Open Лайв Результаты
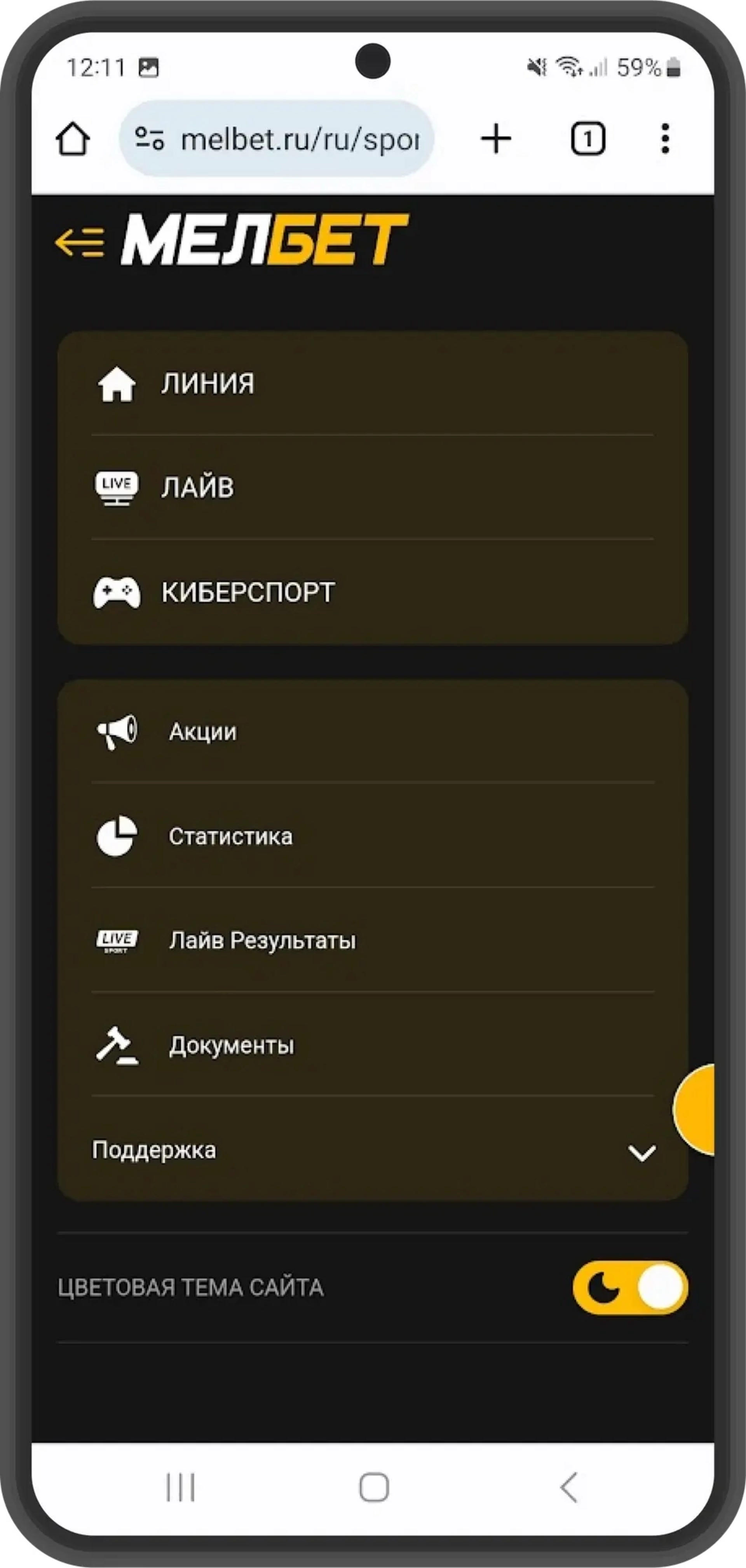Screen dimensions: 746x1568 [x=261, y=940]
